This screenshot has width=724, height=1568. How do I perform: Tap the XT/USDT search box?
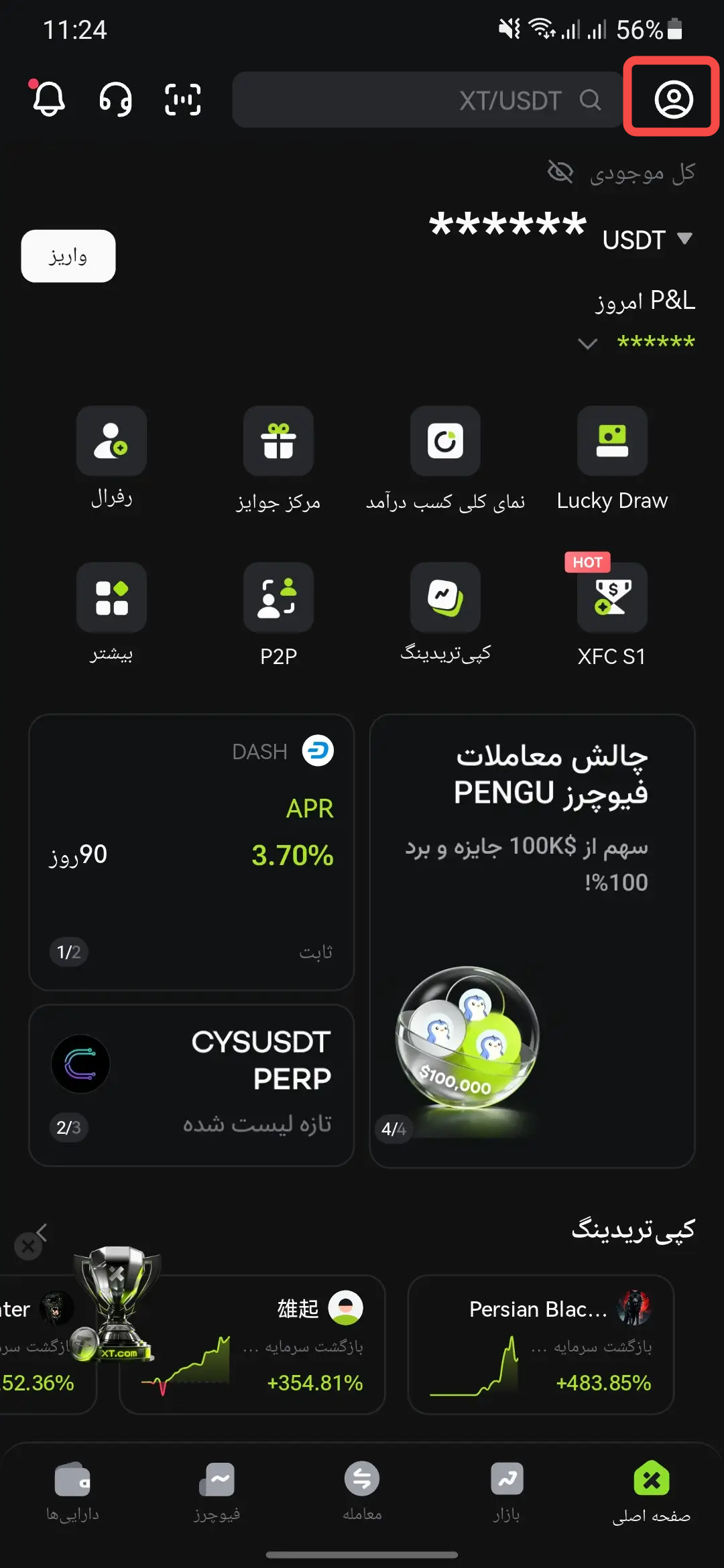pyautogui.click(x=429, y=100)
